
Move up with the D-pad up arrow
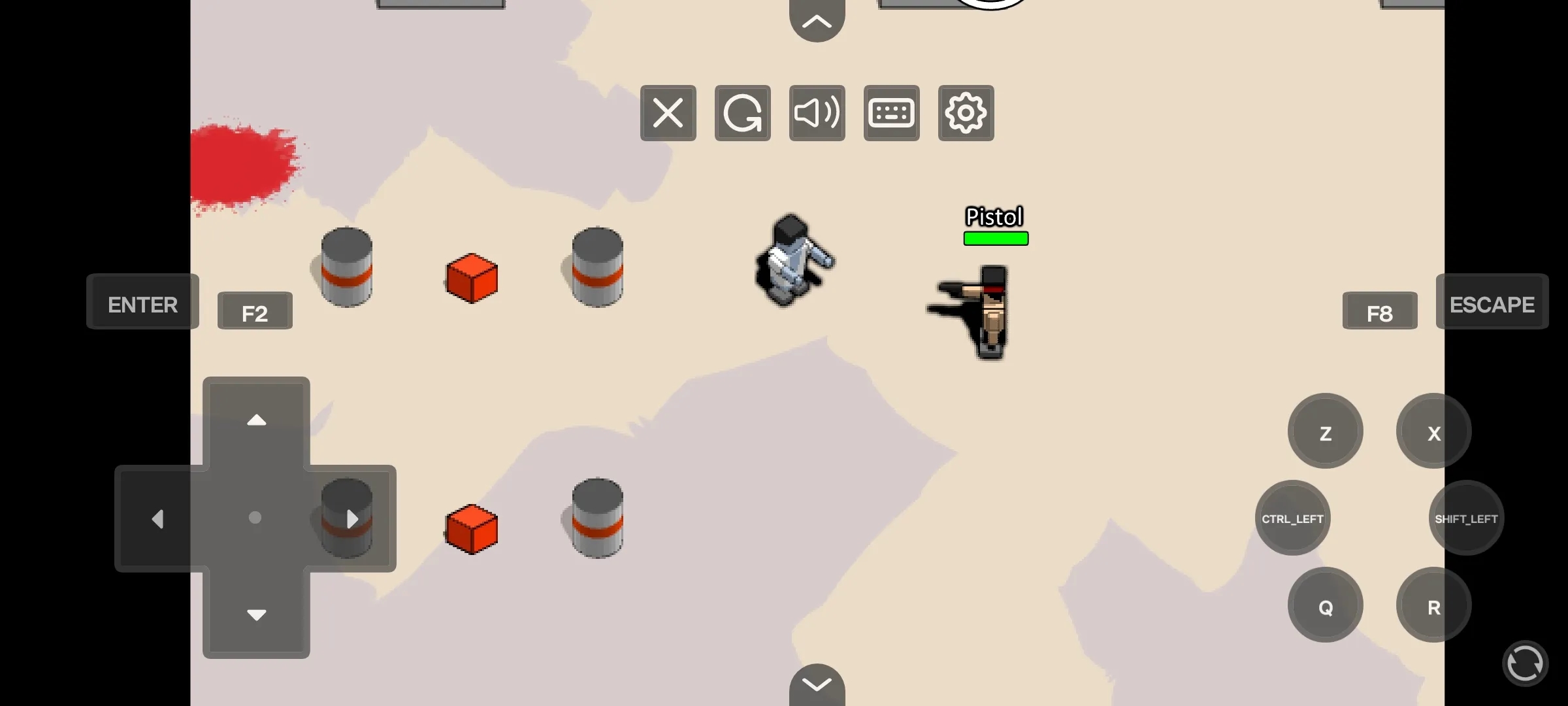click(x=256, y=420)
